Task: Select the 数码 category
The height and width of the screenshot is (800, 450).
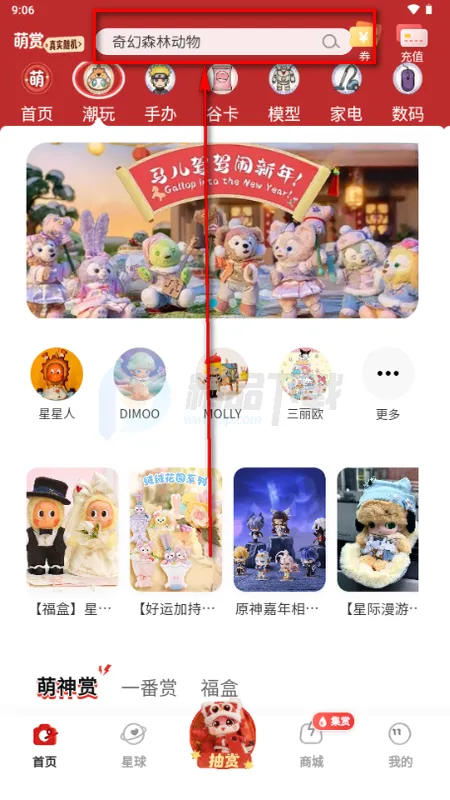Action: 408,92
